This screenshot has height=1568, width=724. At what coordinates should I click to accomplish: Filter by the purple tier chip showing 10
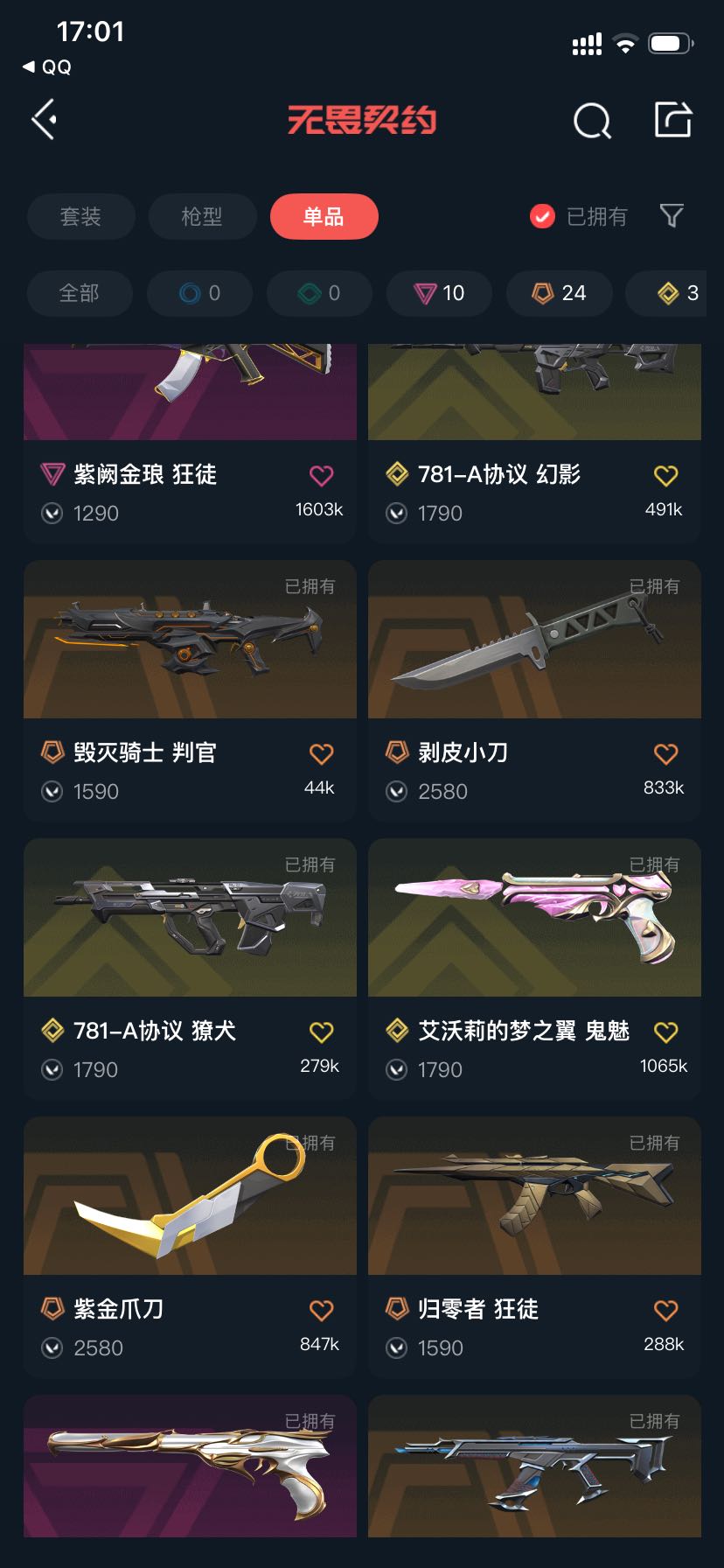pyautogui.click(x=440, y=293)
